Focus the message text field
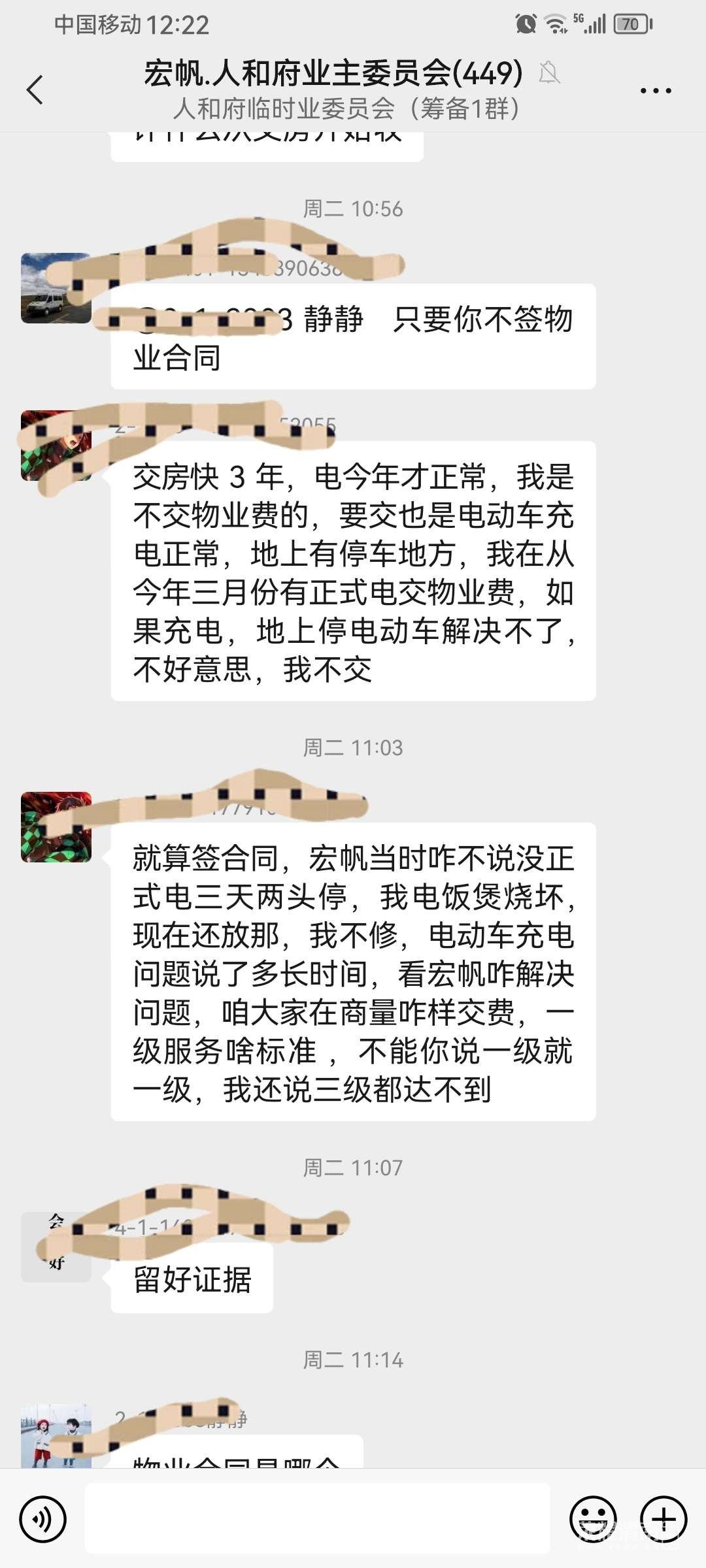Image resolution: width=706 pixels, height=1568 pixels. [x=317, y=1518]
